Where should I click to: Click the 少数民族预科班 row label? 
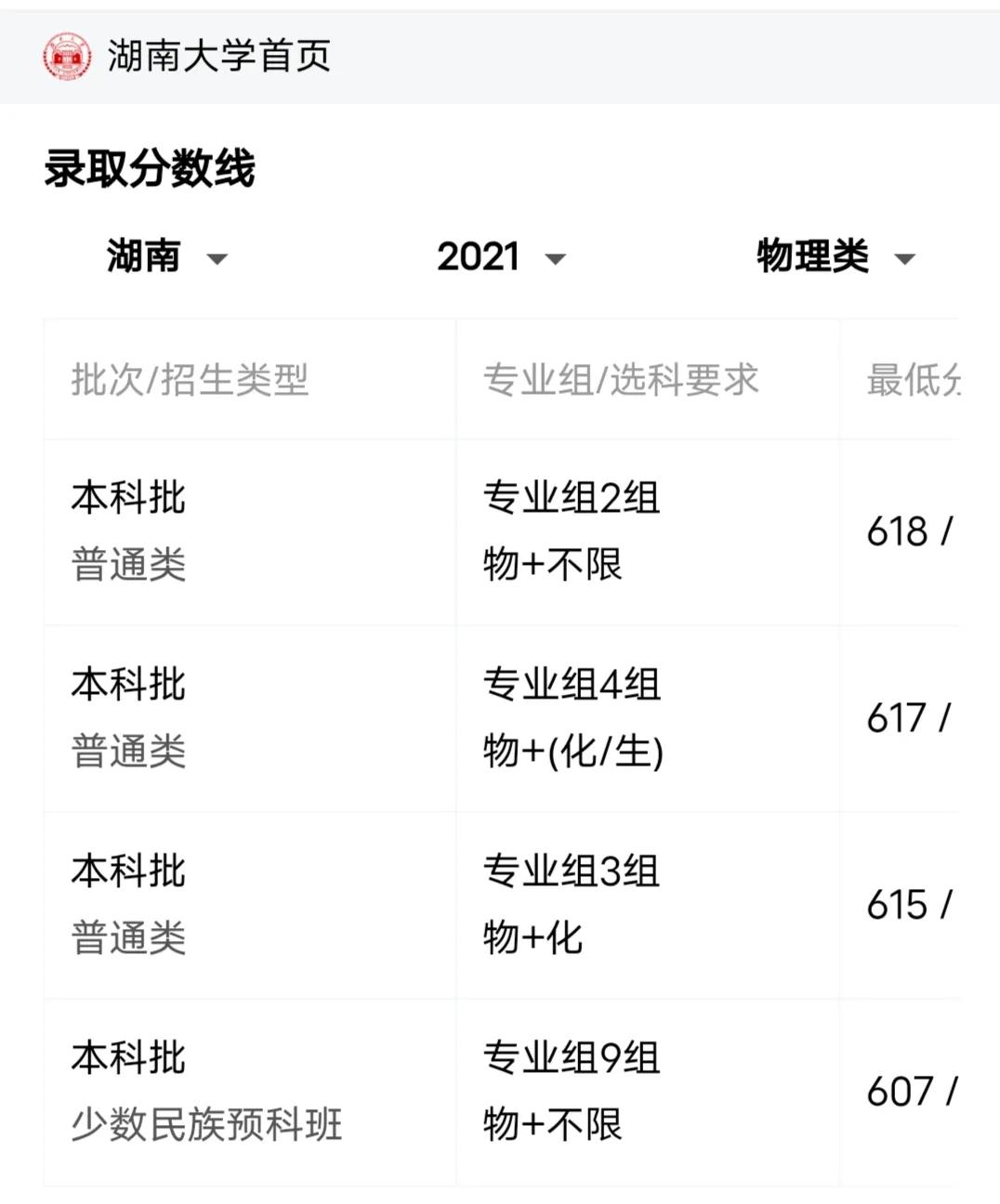(206, 1125)
